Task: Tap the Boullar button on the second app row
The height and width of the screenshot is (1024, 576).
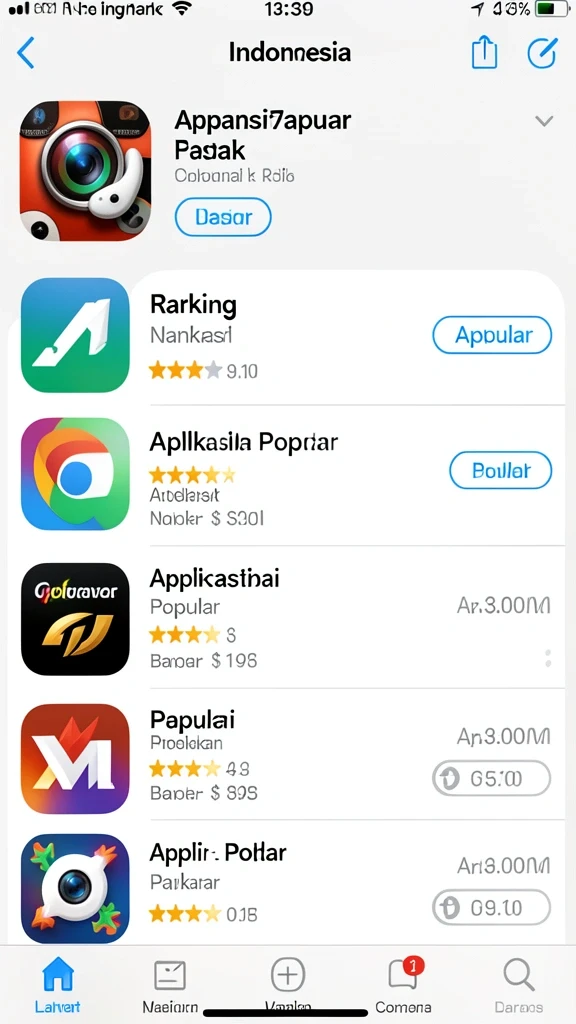Action: tap(500, 470)
